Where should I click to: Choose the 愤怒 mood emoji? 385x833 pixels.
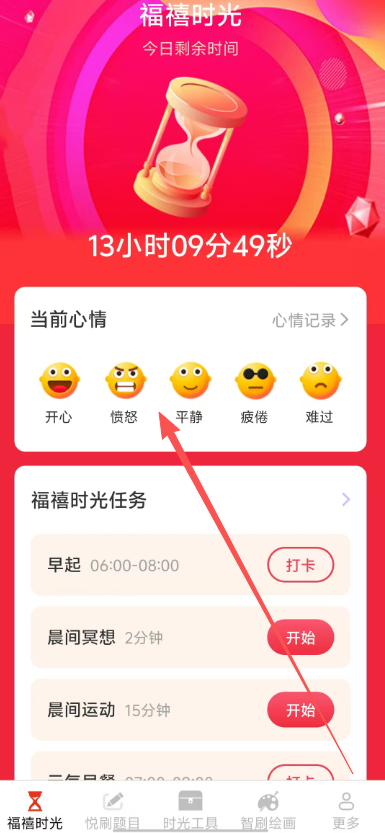[x=125, y=381]
